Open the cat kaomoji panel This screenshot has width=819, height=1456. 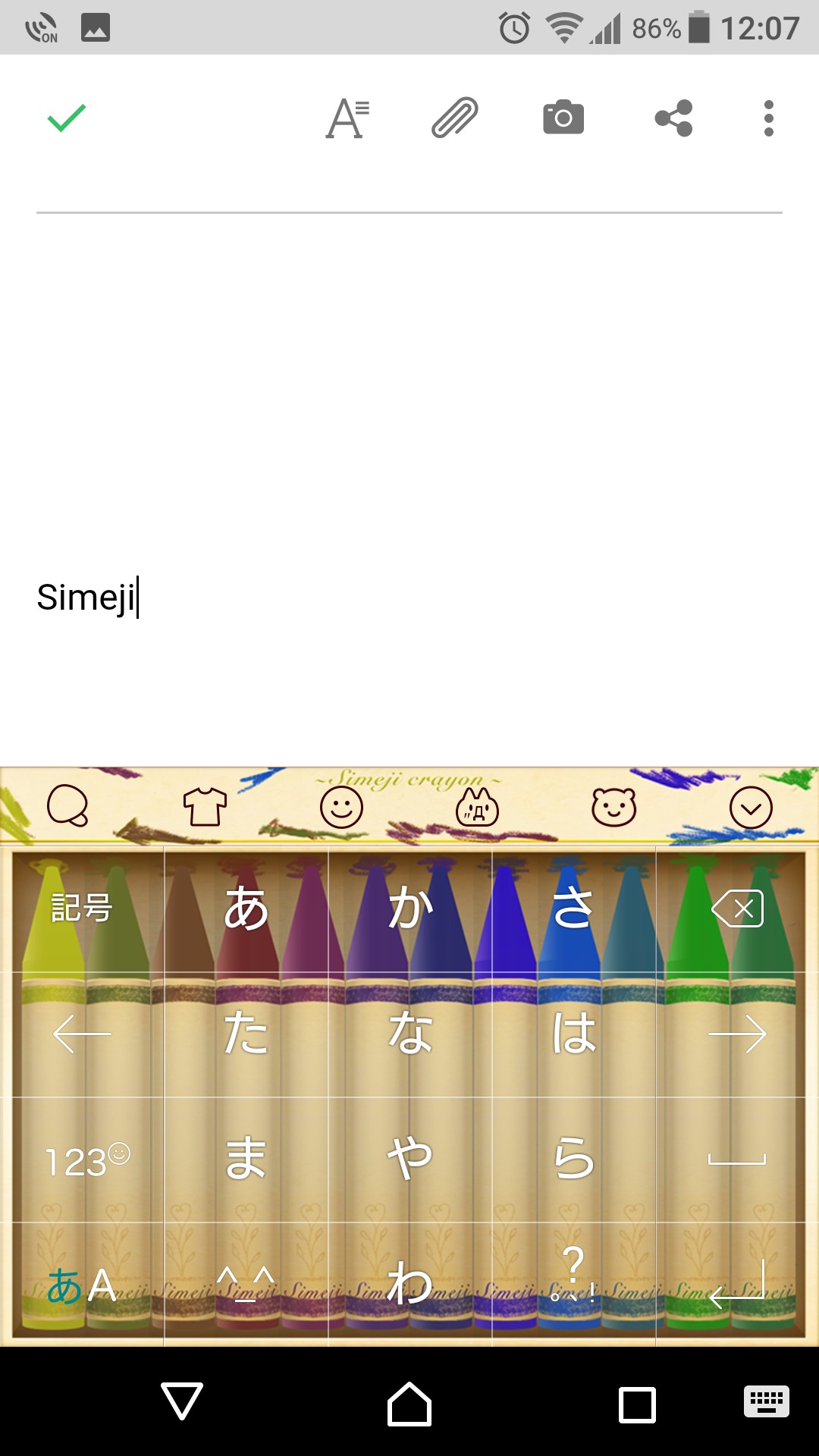point(477,807)
